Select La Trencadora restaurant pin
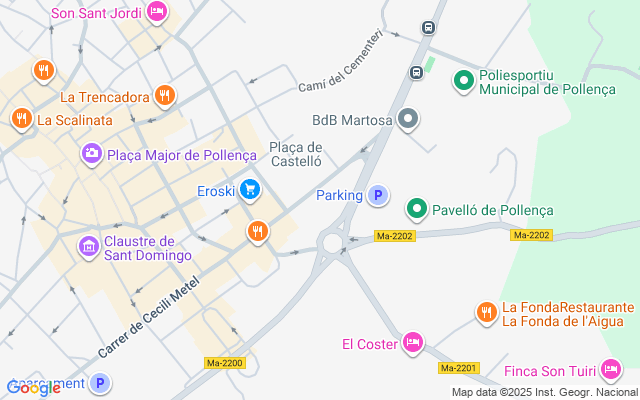This screenshot has height=400, width=640. [x=165, y=97]
